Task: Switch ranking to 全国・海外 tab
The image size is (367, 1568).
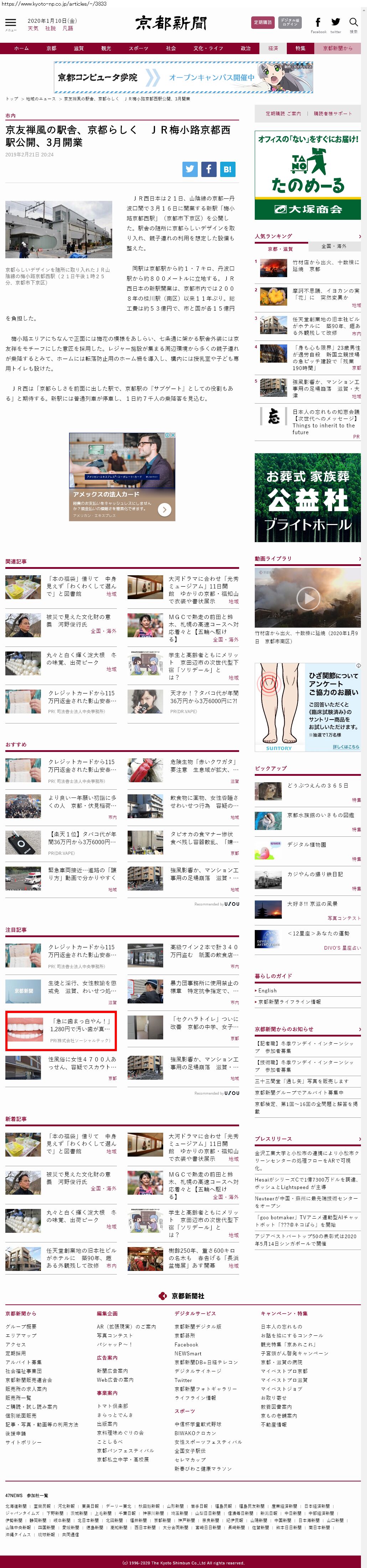Action: coord(333,246)
